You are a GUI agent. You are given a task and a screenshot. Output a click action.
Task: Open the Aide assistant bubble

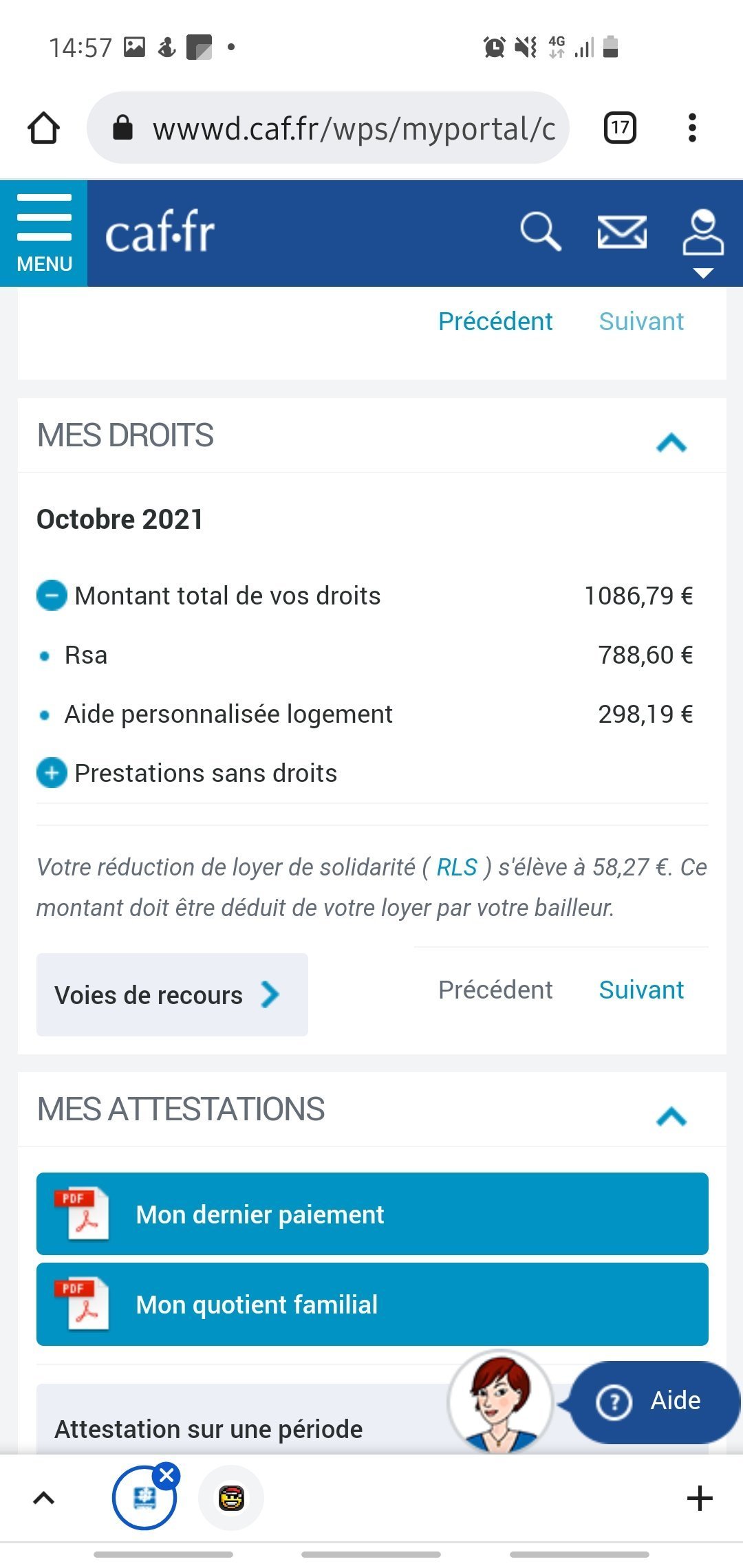pos(654,1401)
